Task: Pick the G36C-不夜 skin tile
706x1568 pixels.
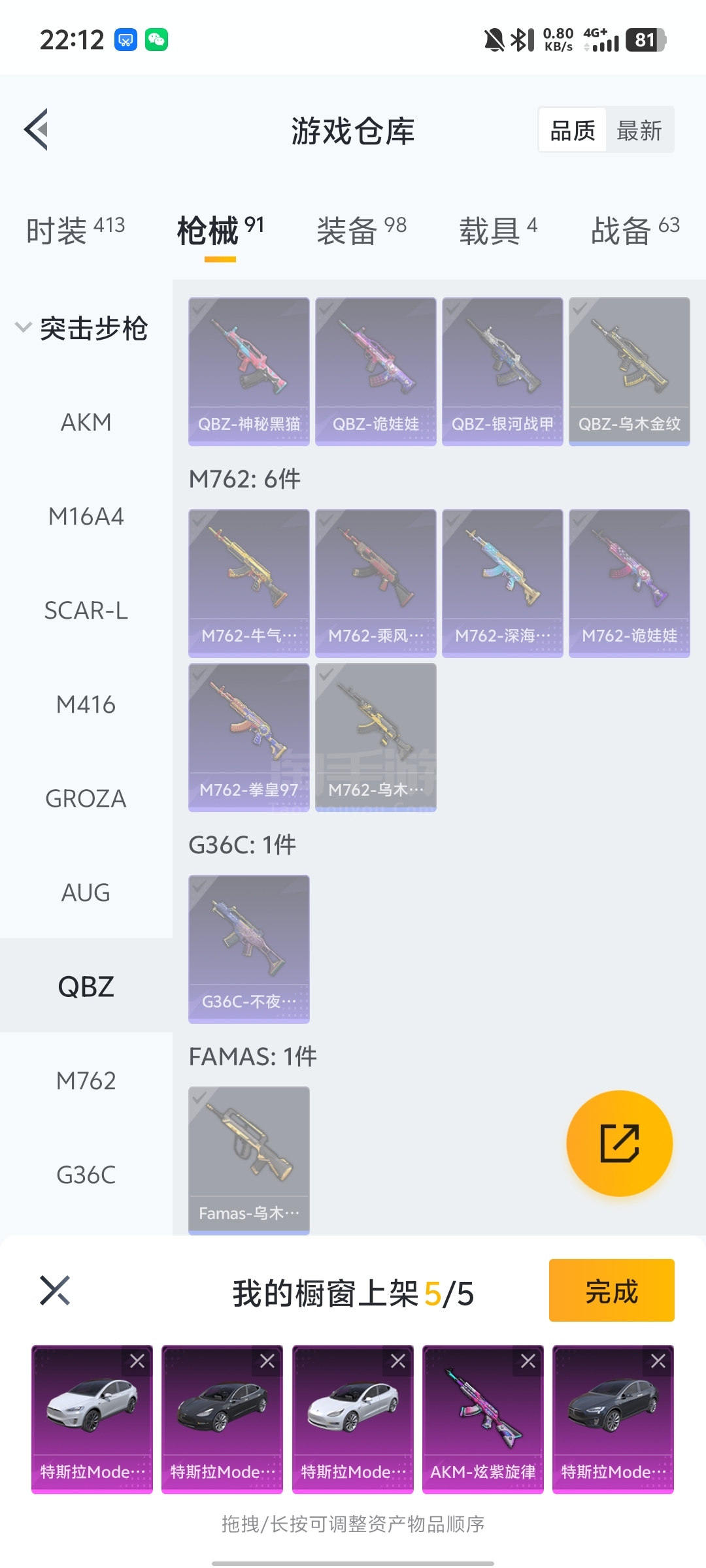Action: click(x=249, y=949)
